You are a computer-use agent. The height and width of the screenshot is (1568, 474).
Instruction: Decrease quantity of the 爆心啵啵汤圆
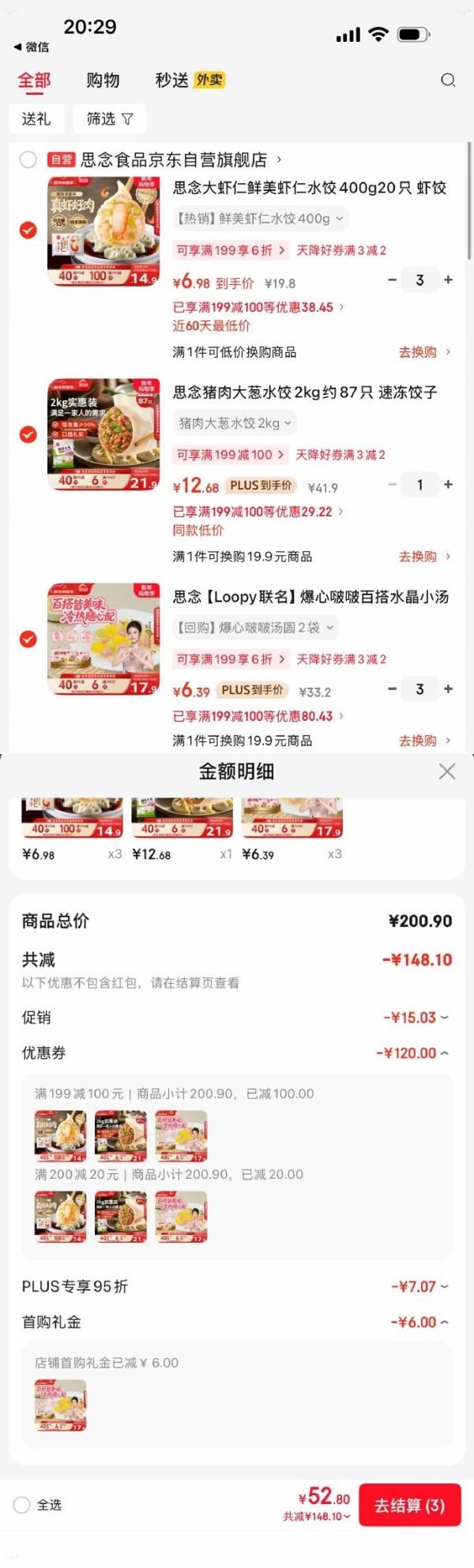(392, 688)
